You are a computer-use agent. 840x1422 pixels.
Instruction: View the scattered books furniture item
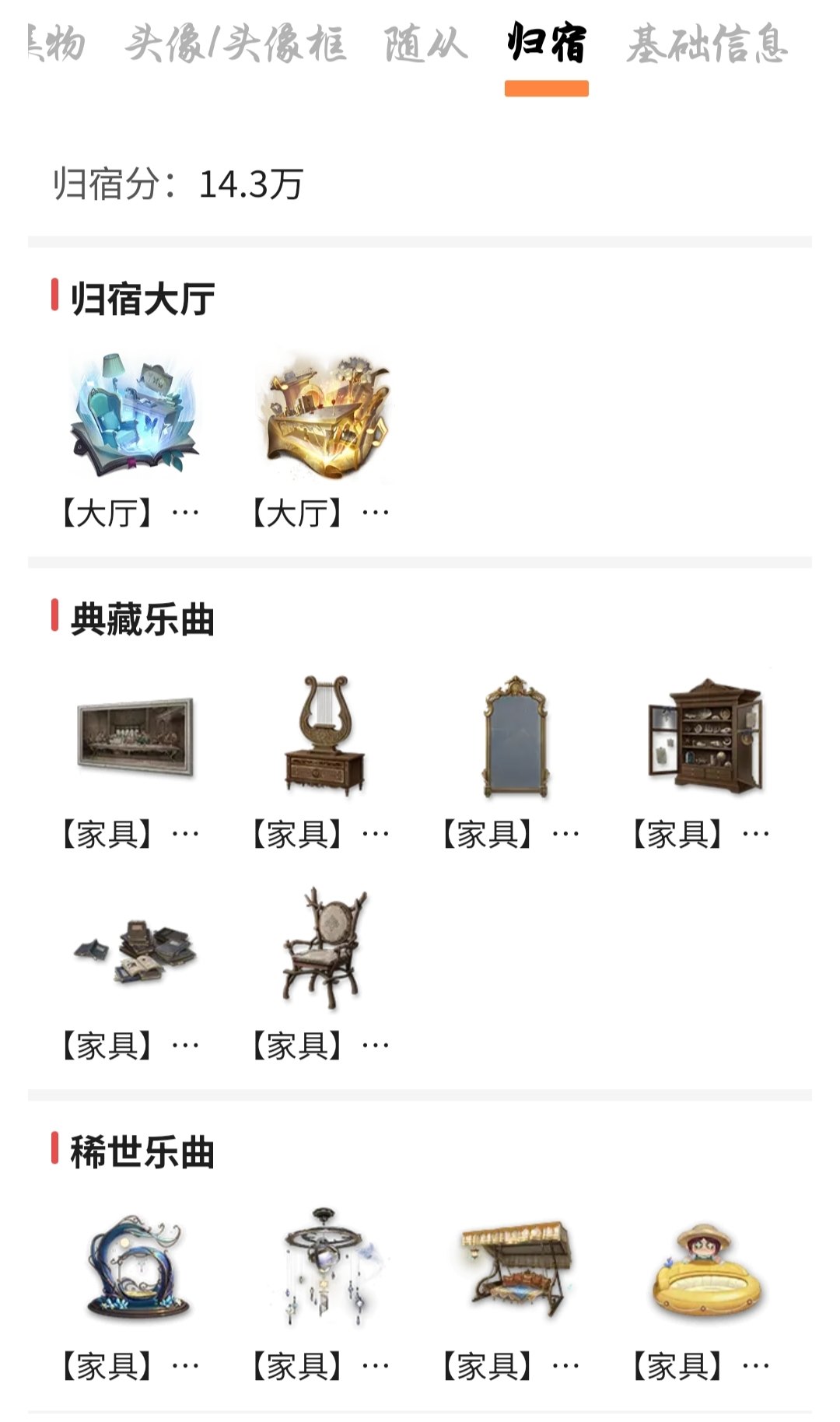click(x=134, y=949)
